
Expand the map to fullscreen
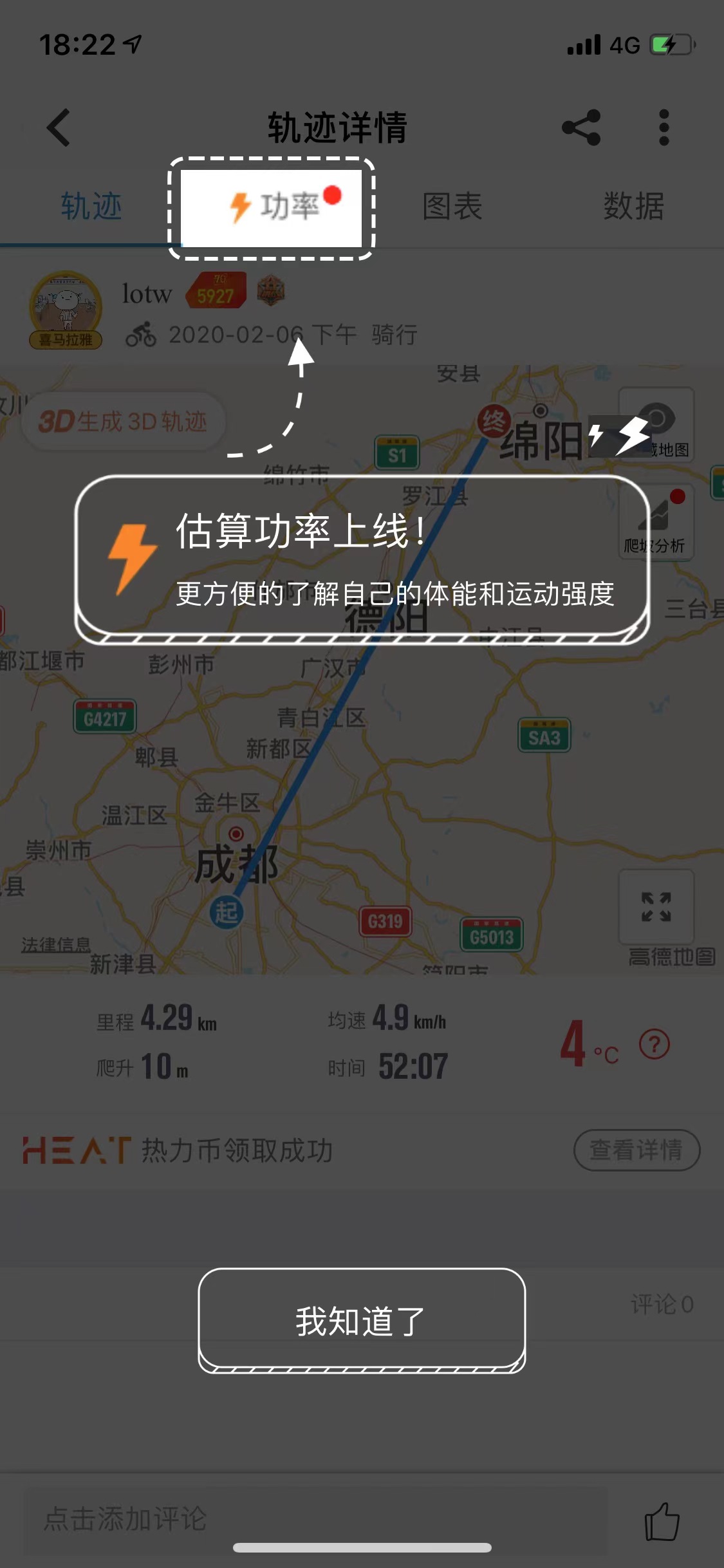pyautogui.click(x=656, y=906)
